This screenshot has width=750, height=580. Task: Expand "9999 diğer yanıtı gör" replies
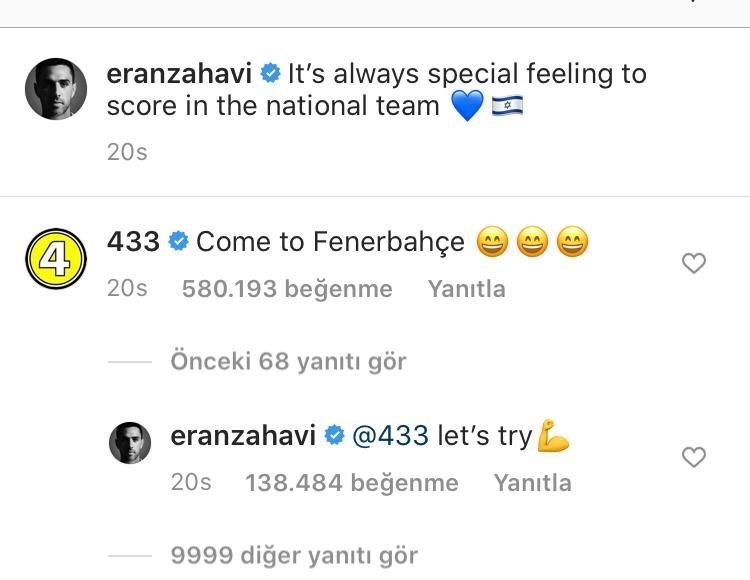294,555
